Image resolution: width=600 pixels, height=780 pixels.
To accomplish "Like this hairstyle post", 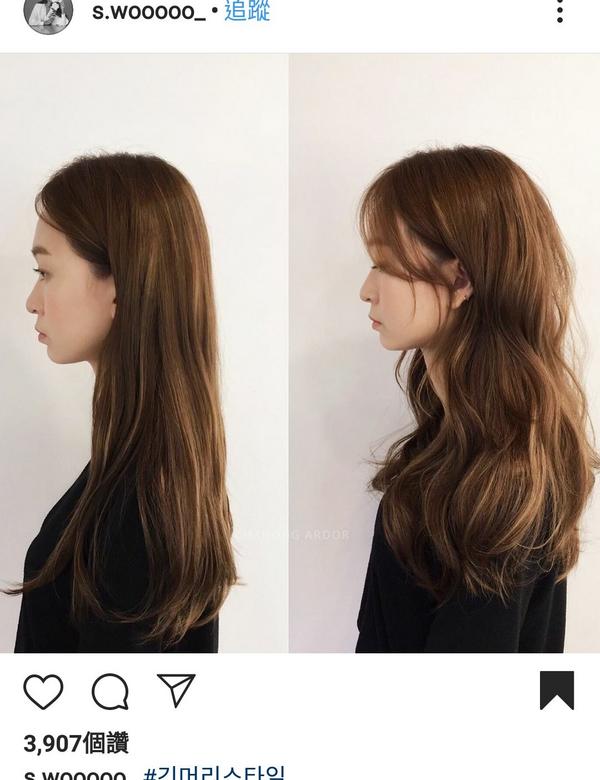I will coord(43,691).
